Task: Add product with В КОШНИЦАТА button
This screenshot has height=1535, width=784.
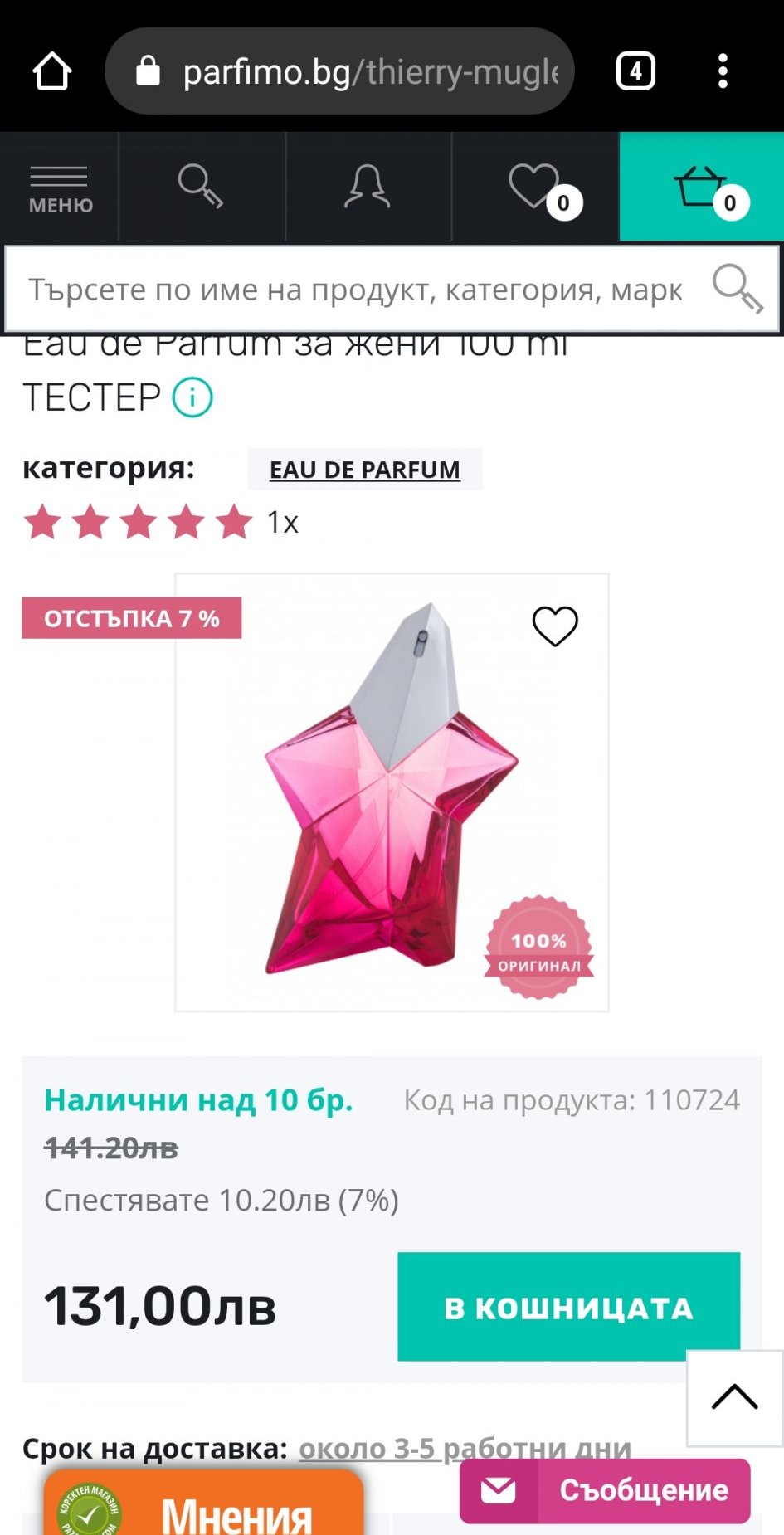Action: pos(568,1307)
